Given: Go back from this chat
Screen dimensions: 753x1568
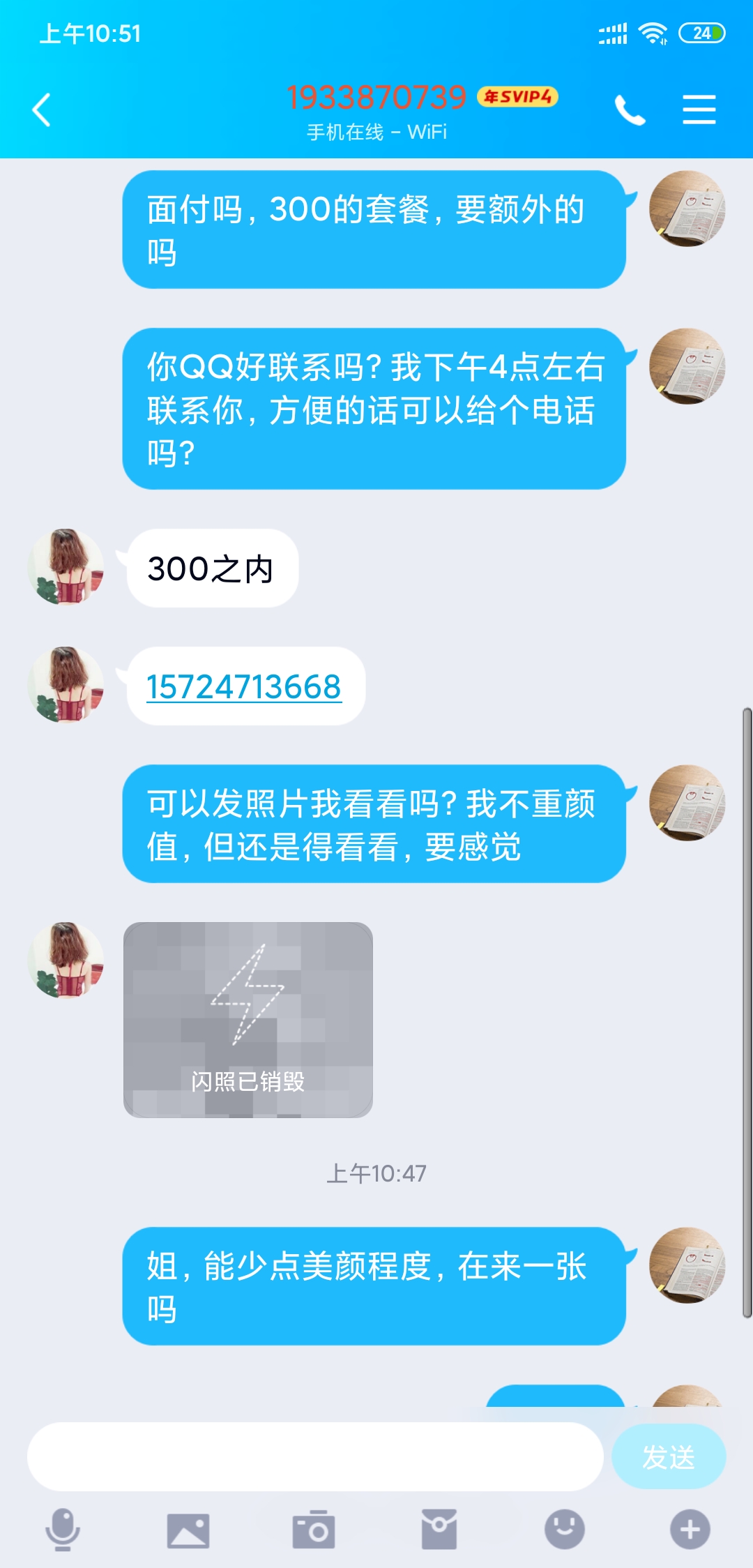Looking at the screenshot, I should [x=42, y=110].
